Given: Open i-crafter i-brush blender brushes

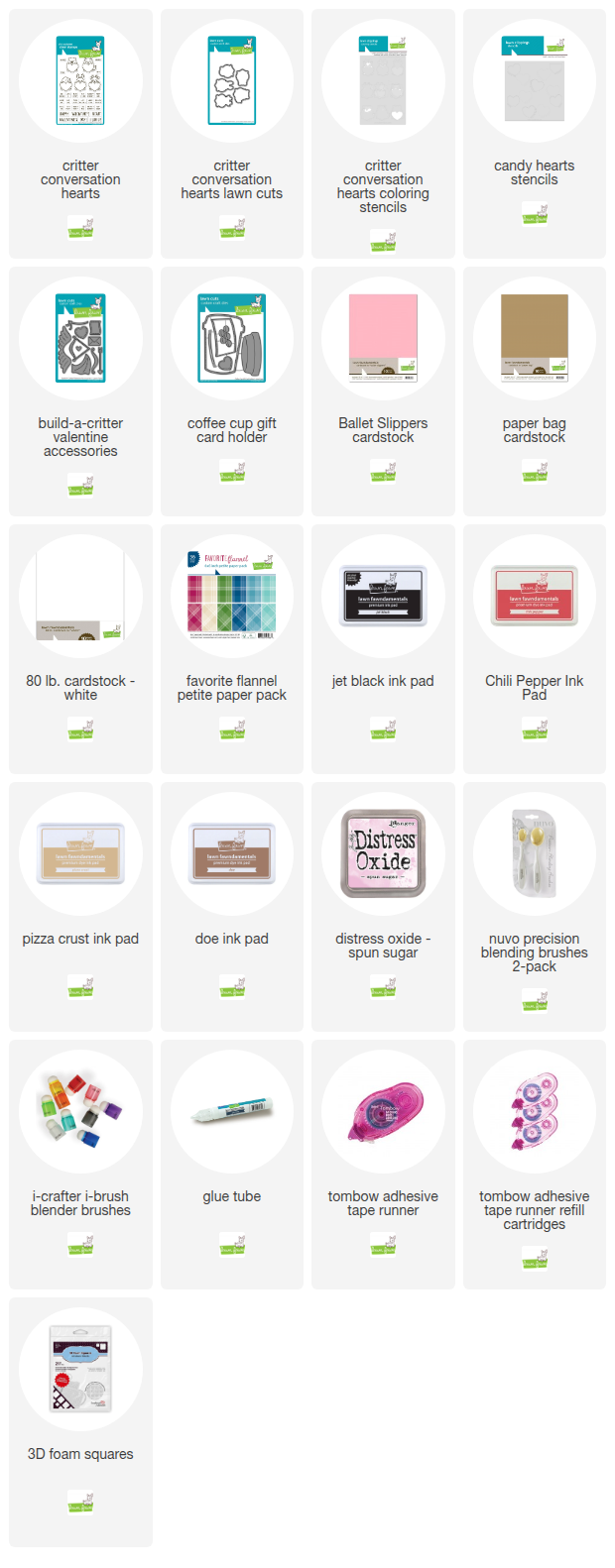Looking at the screenshot, I should 80,1112.
